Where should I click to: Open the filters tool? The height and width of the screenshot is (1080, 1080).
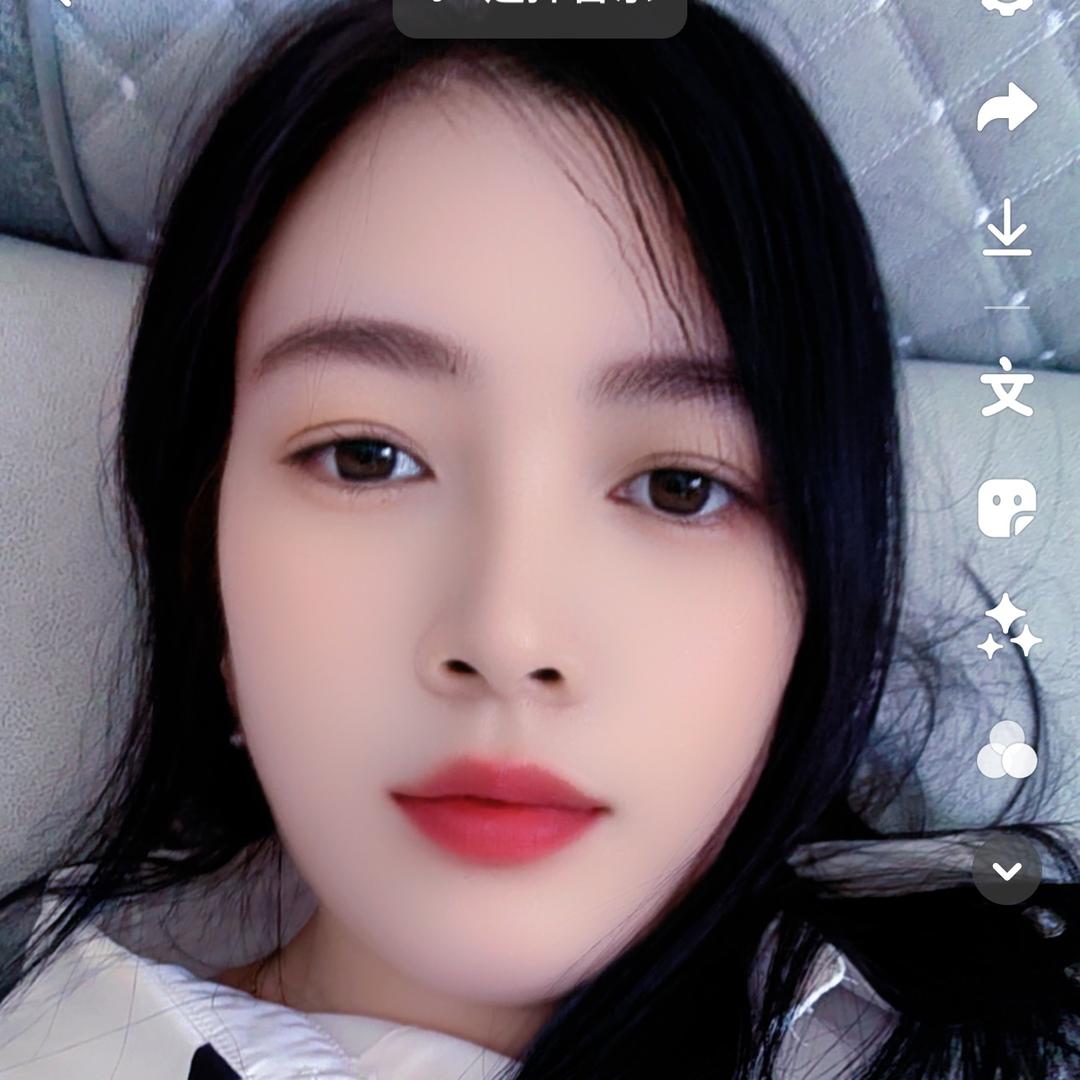[x=1006, y=750]
